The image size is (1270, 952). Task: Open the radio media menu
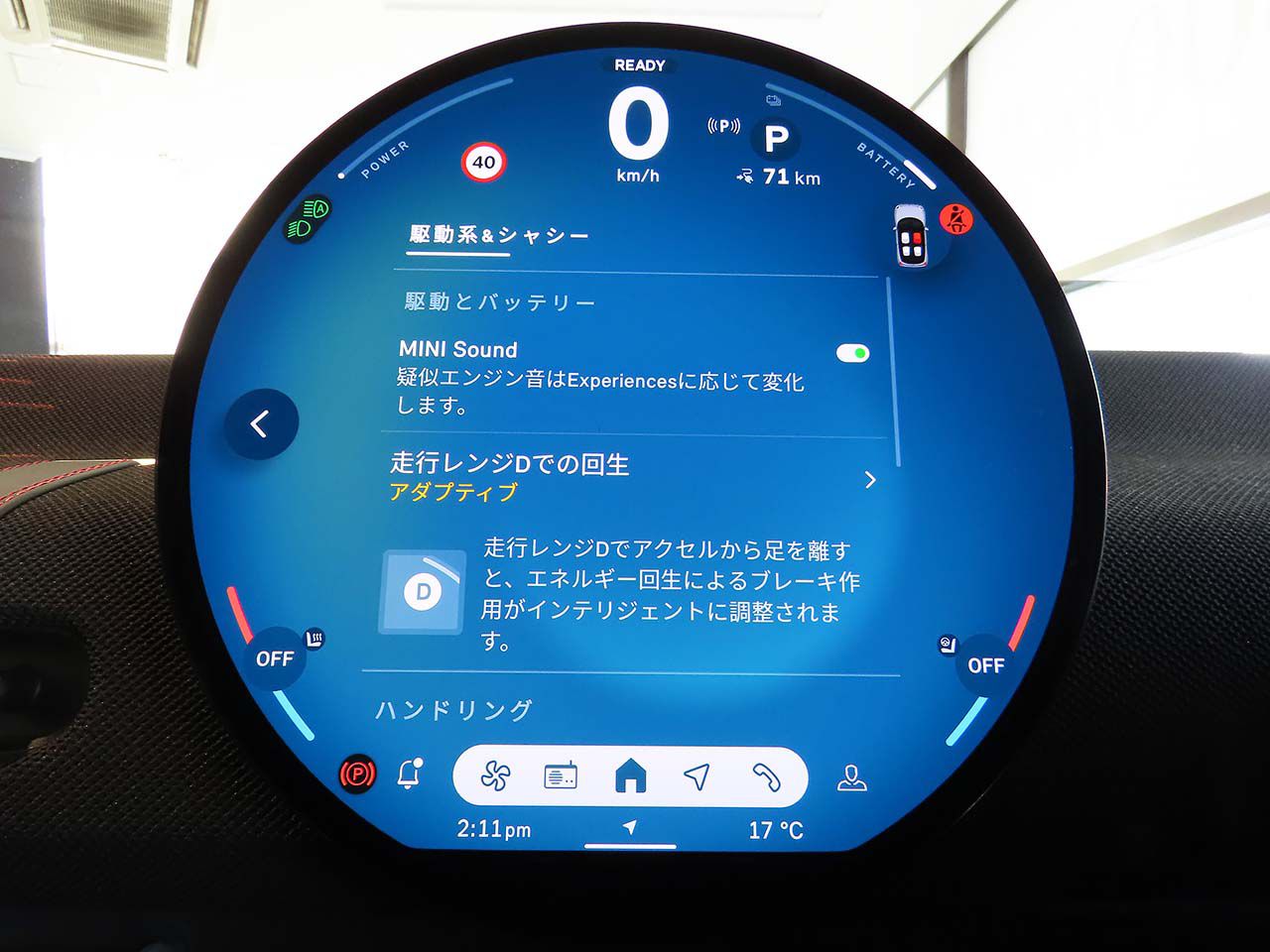pos(561,776)
